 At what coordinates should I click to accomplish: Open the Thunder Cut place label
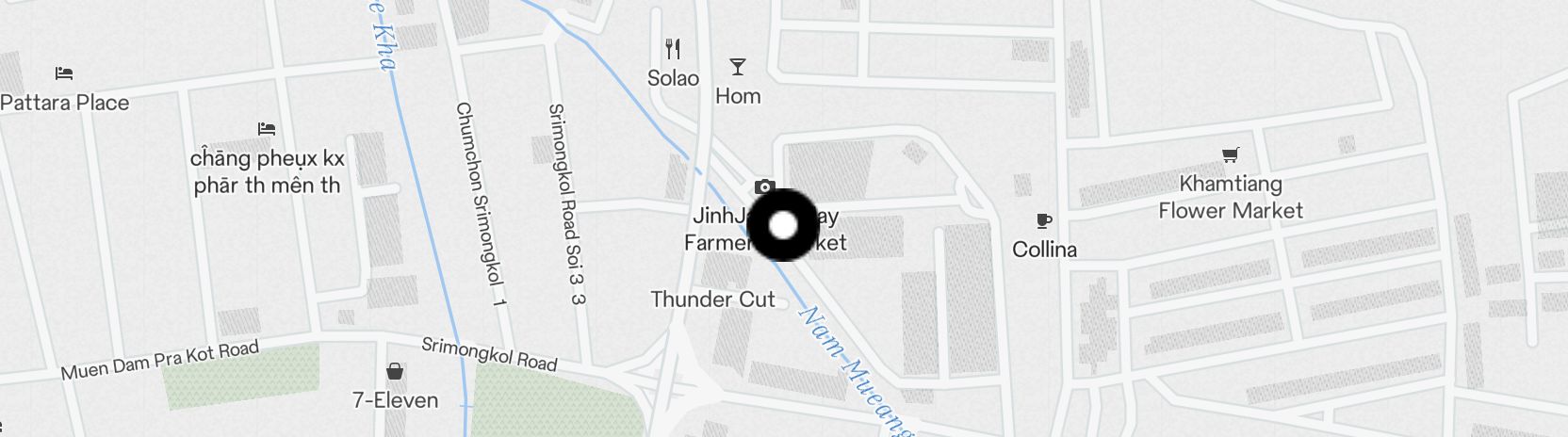pos(712,299)
